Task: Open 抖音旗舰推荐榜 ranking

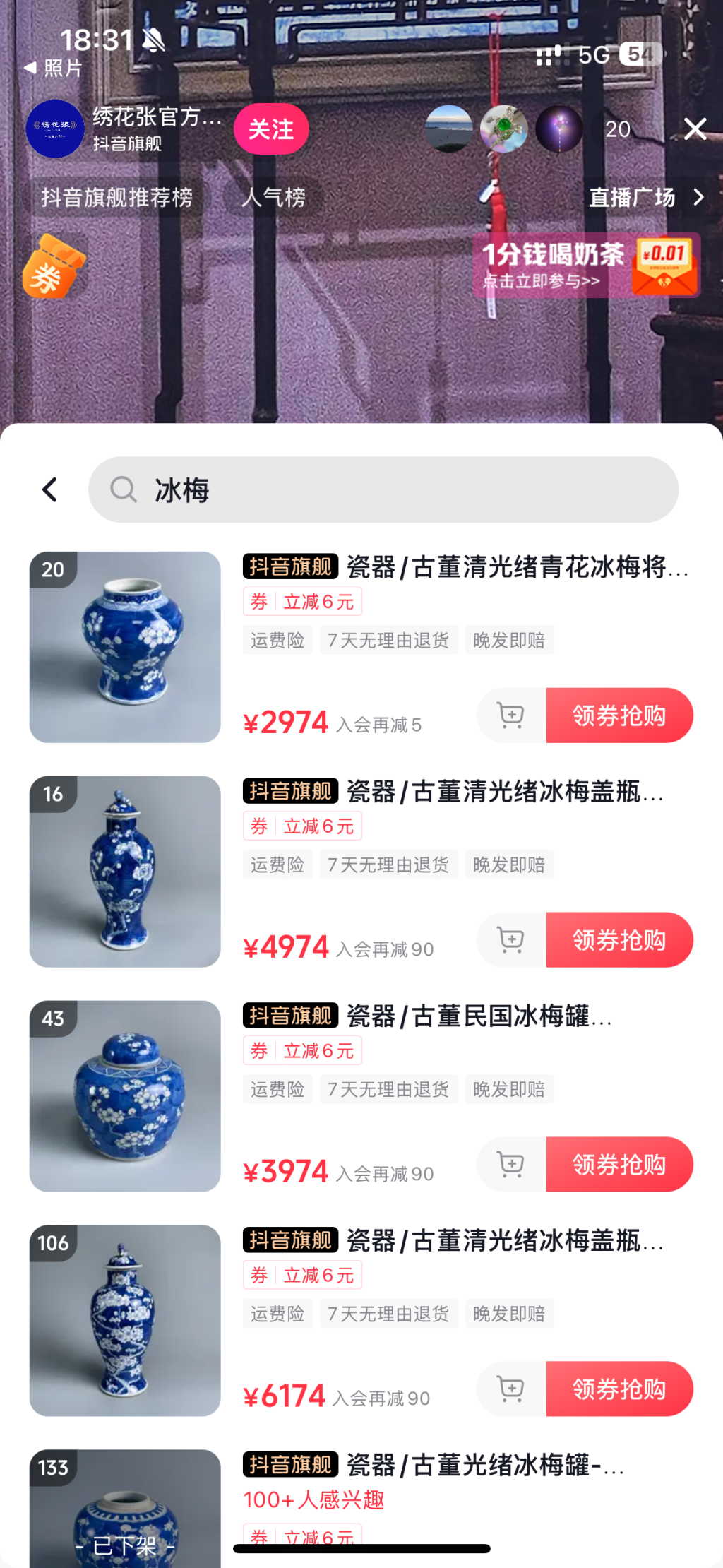Action: pos(116,197)
